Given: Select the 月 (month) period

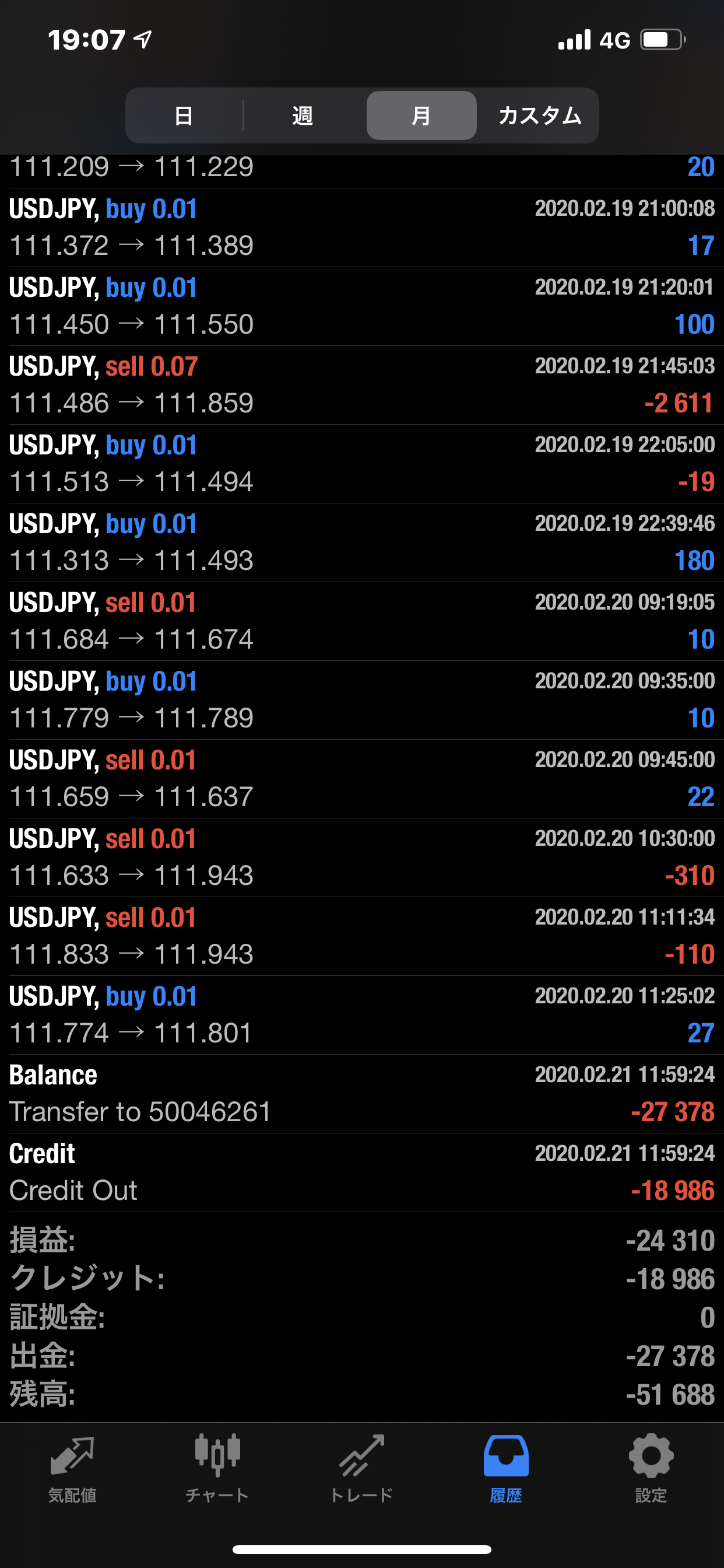Looking at the screenshot, I should coord(421,116).
